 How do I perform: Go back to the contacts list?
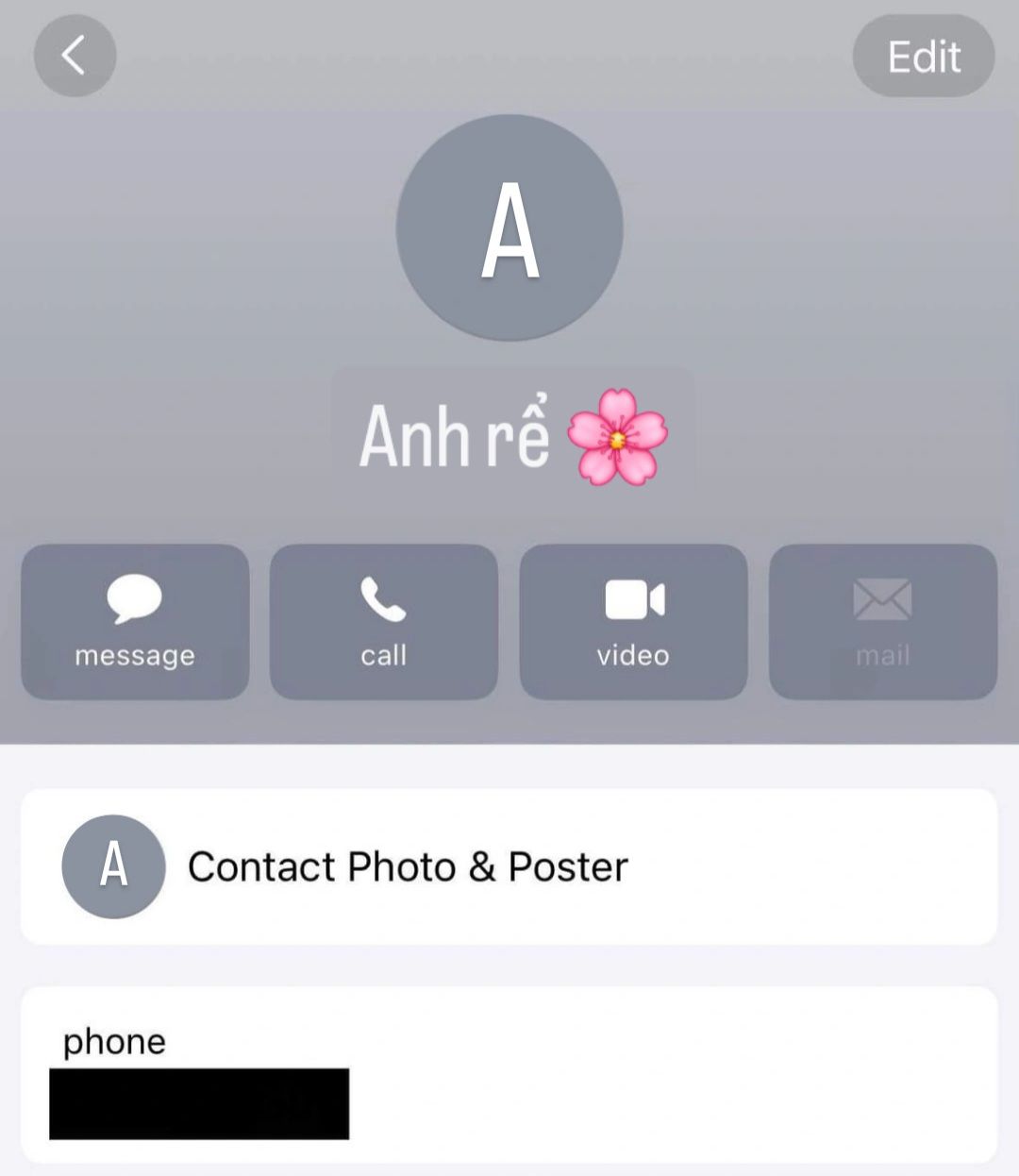tap(75, 56)
